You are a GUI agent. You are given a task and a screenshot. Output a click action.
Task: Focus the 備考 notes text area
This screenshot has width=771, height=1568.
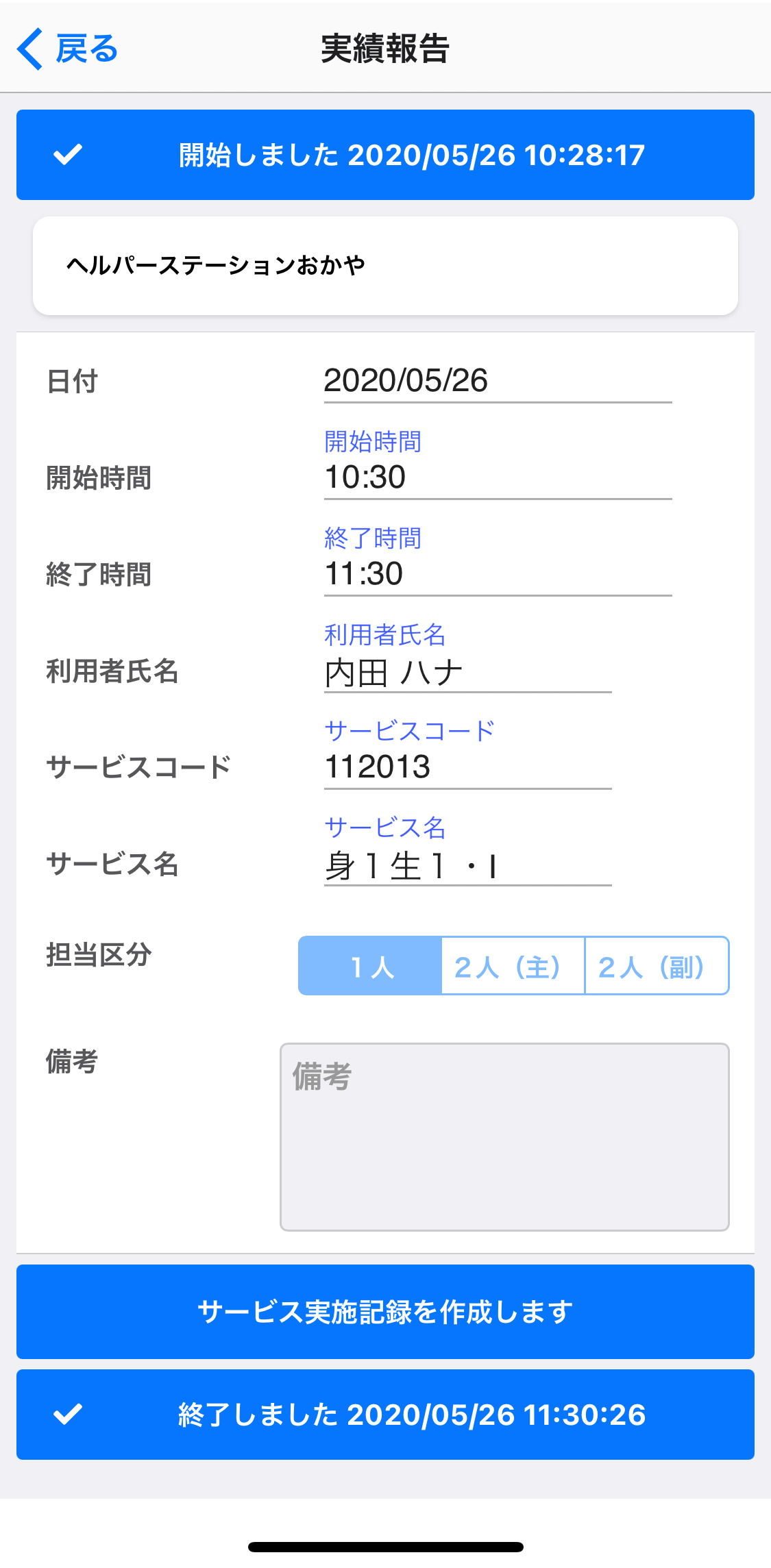click(504, 1136)
